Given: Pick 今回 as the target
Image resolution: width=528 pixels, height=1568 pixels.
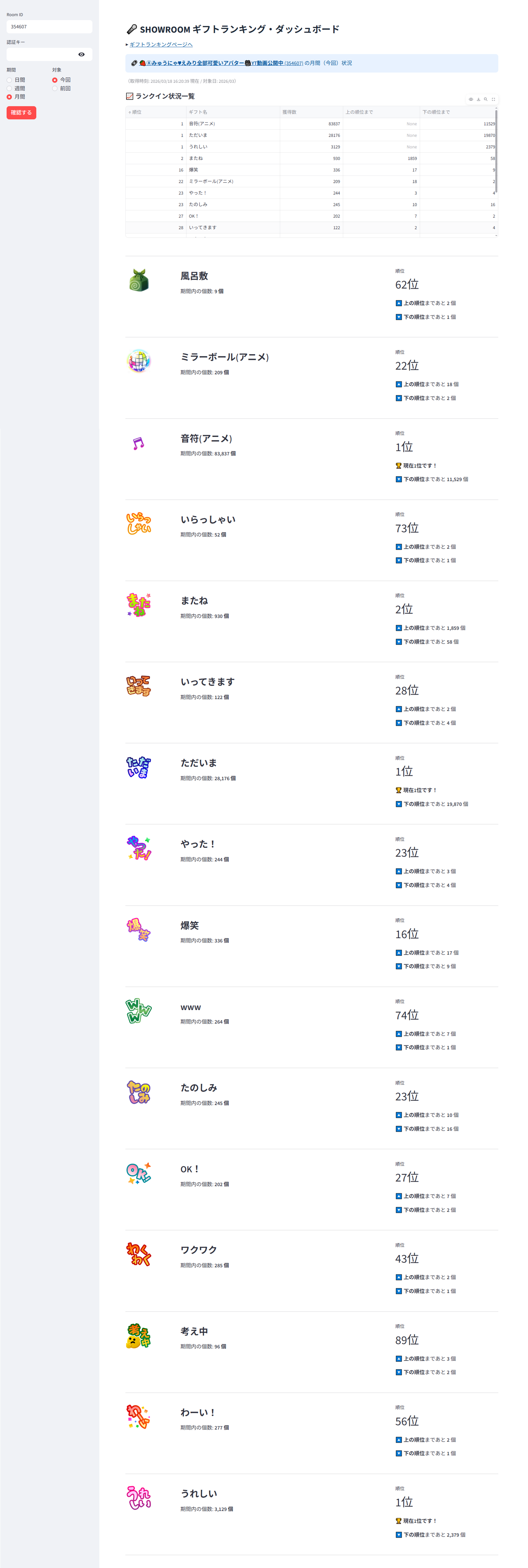Looking at the screenshot, I should [x=55, y=80].
